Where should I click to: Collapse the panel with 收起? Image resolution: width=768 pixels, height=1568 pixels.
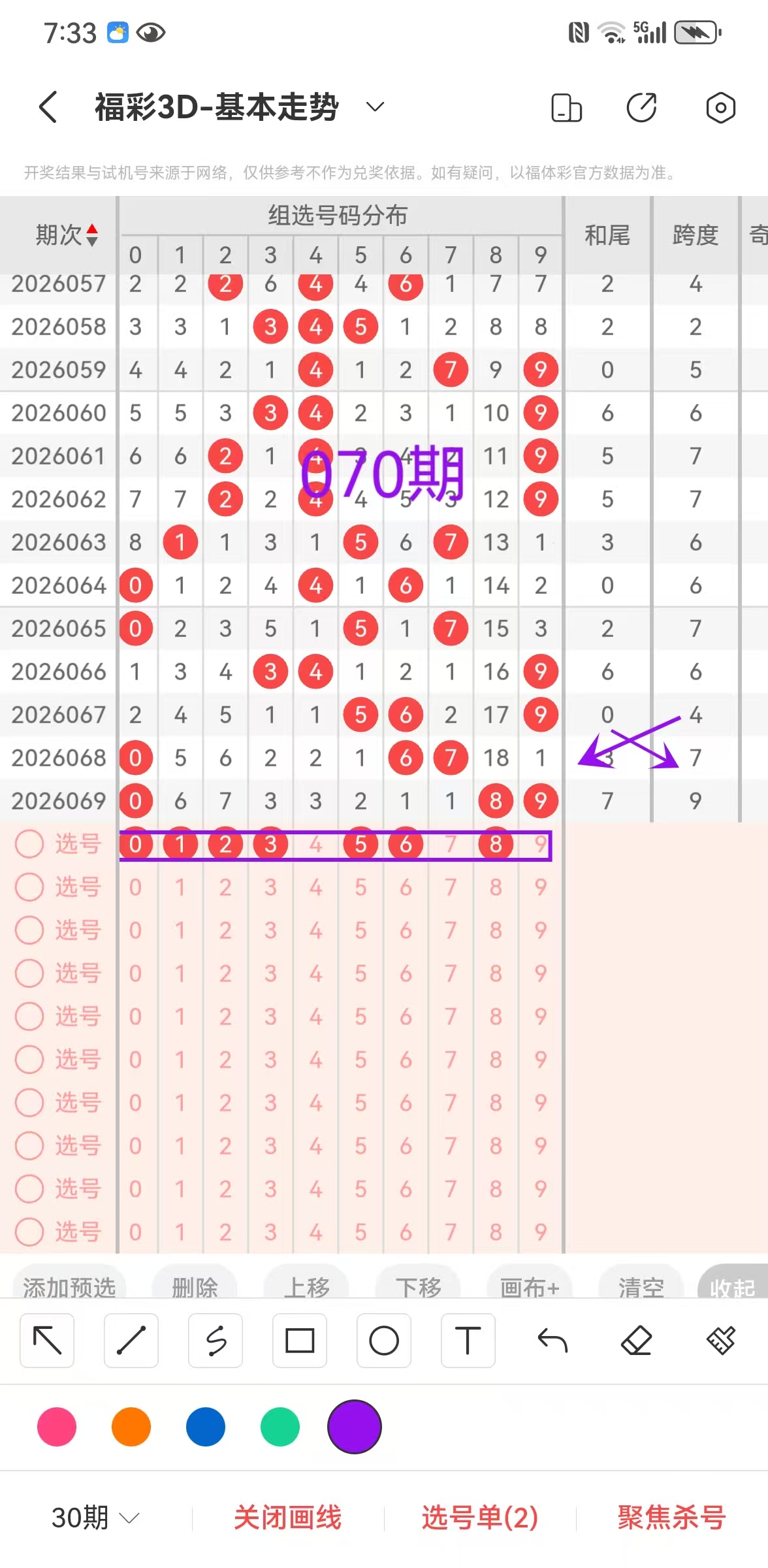732,1286
